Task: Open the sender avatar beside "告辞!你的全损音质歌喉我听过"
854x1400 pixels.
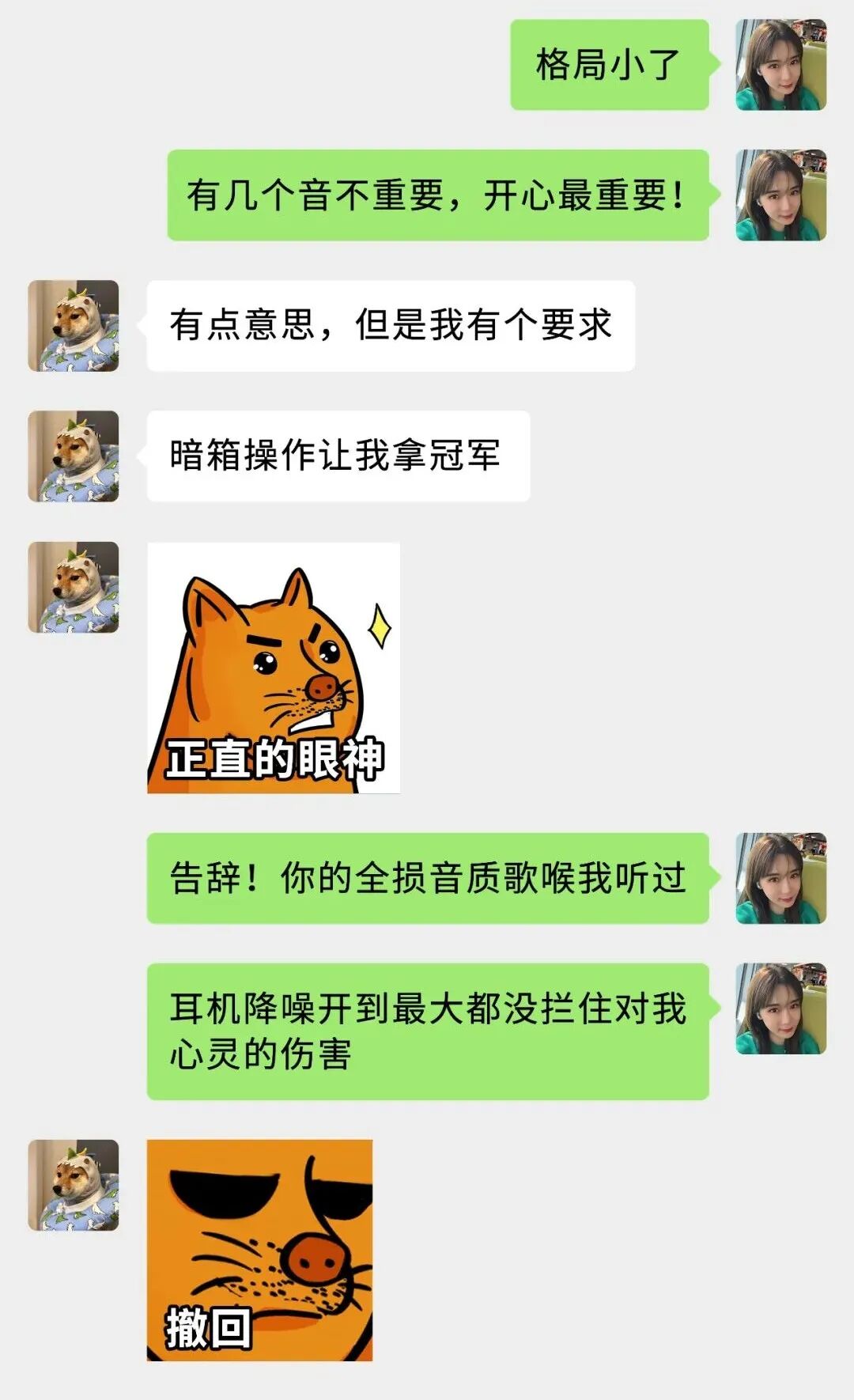Action: pyautogui.click(x=781, y=878)
